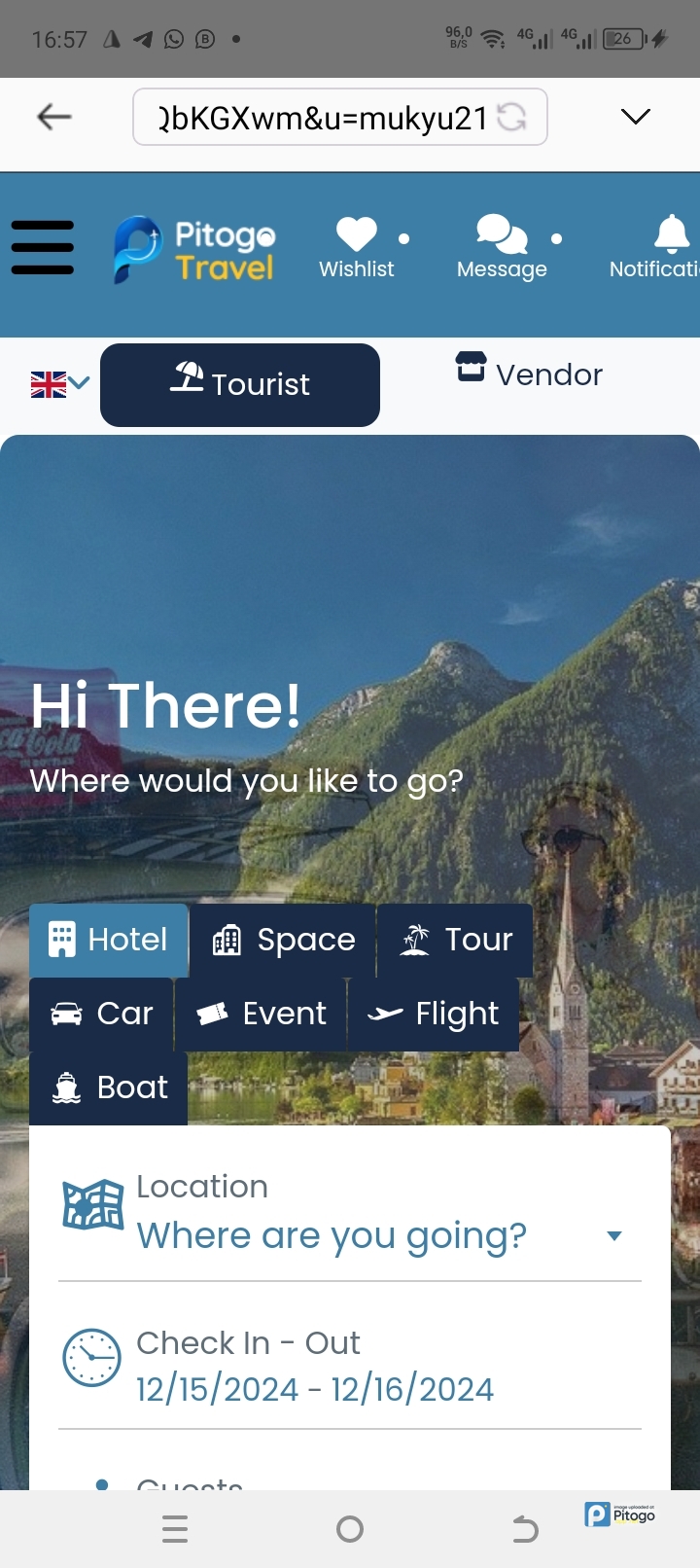Open Message inbox

tap(502, 248)
